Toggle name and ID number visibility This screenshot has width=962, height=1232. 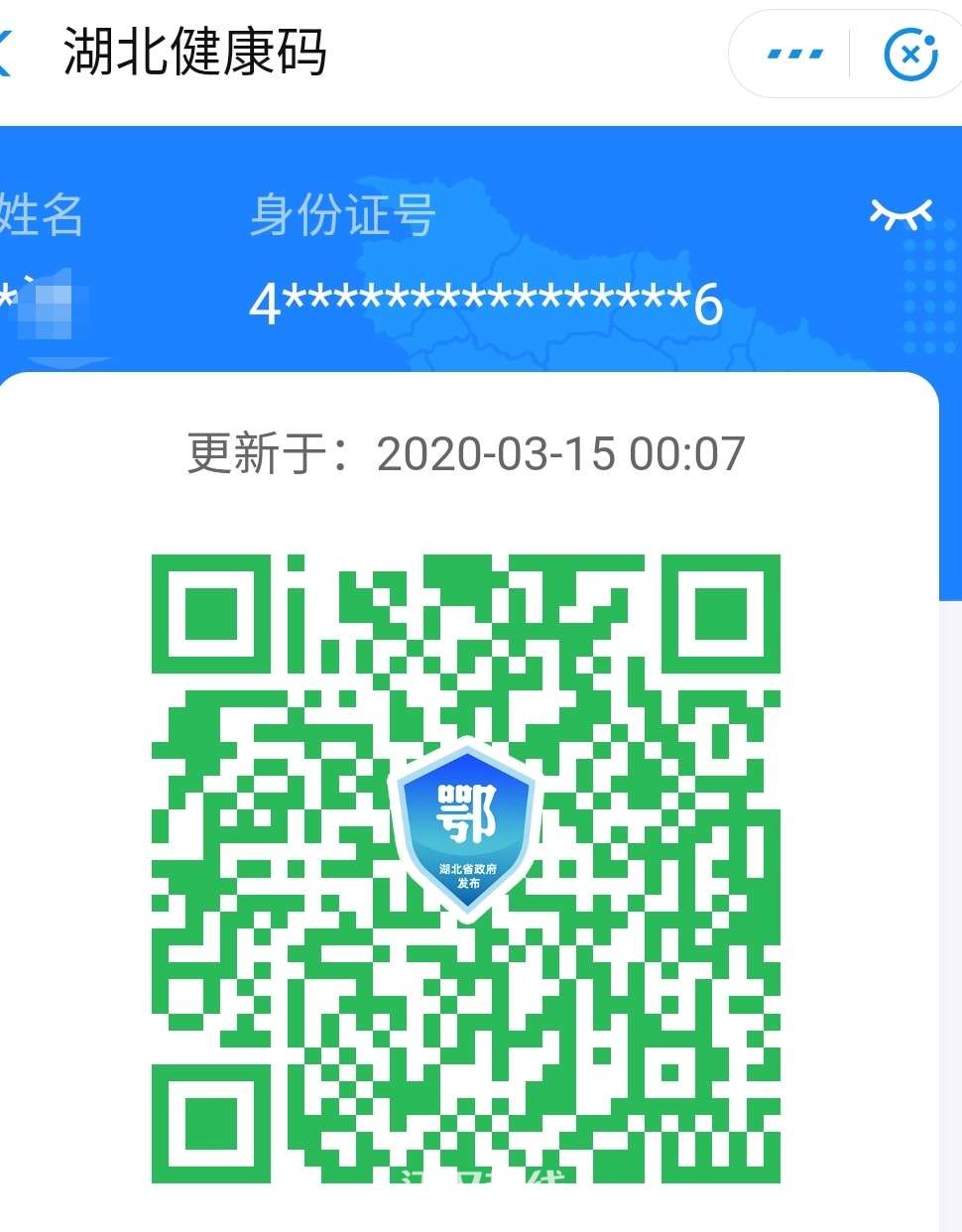[x=901, y=213]
